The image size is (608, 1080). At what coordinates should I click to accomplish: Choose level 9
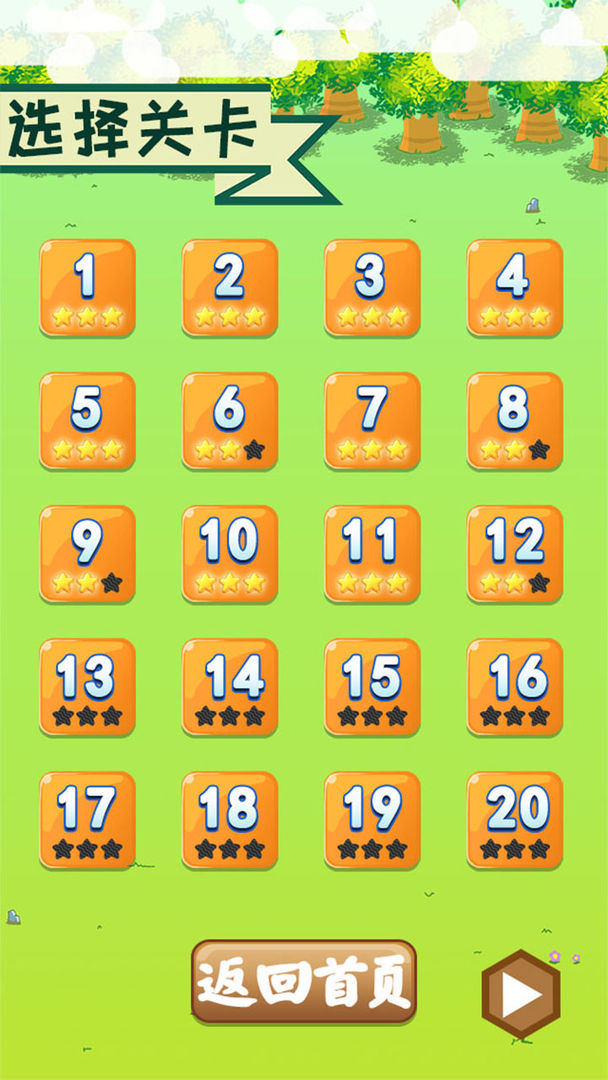pos(87,553)
